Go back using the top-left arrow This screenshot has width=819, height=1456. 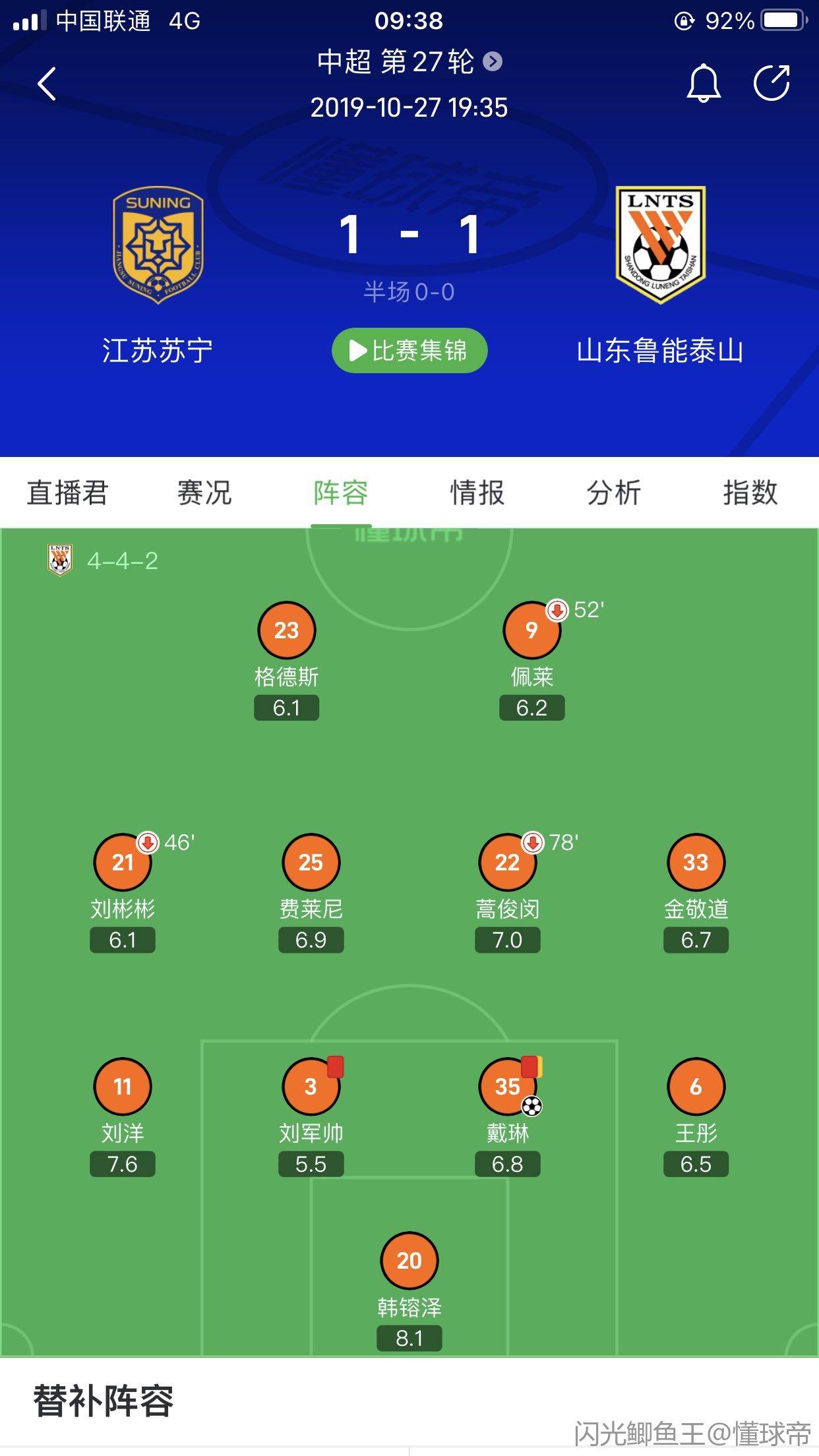[46, 84]
